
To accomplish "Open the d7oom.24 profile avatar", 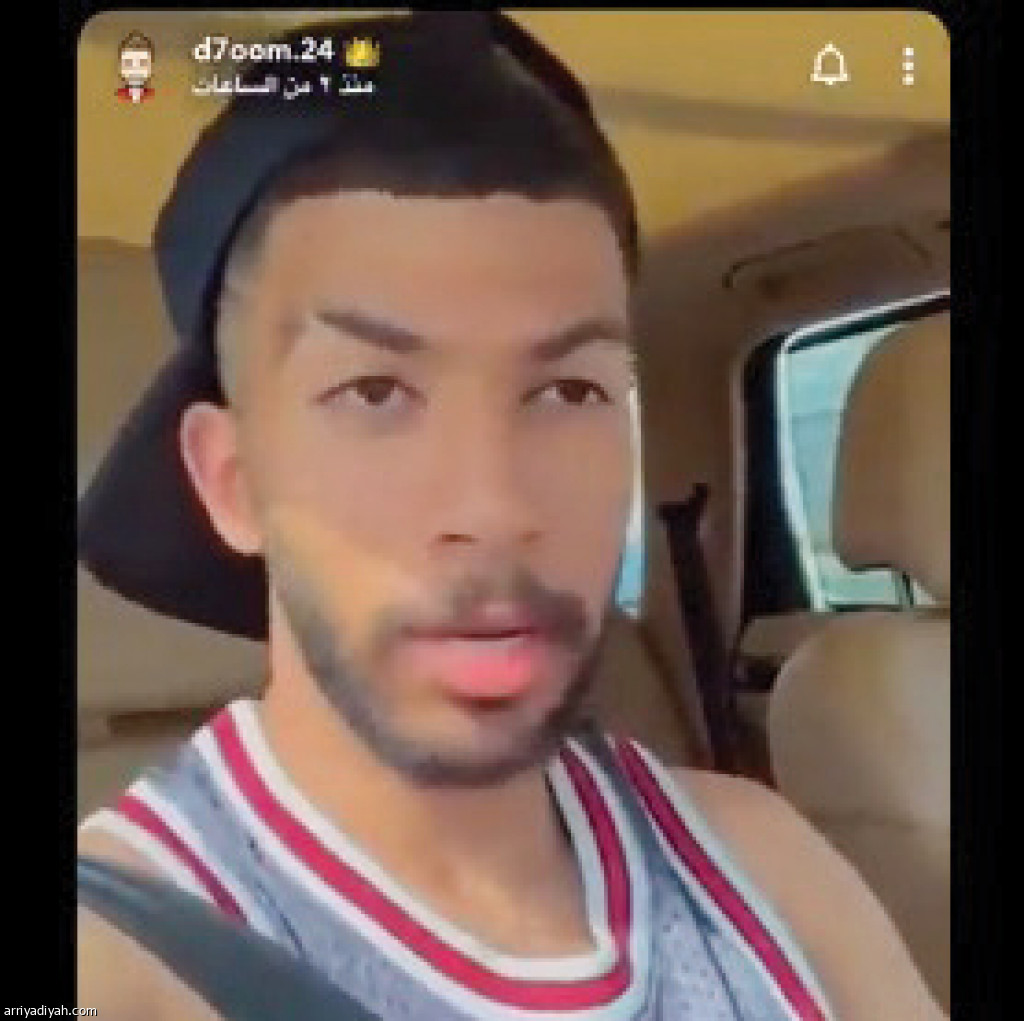I will click(x=135, y=68).
